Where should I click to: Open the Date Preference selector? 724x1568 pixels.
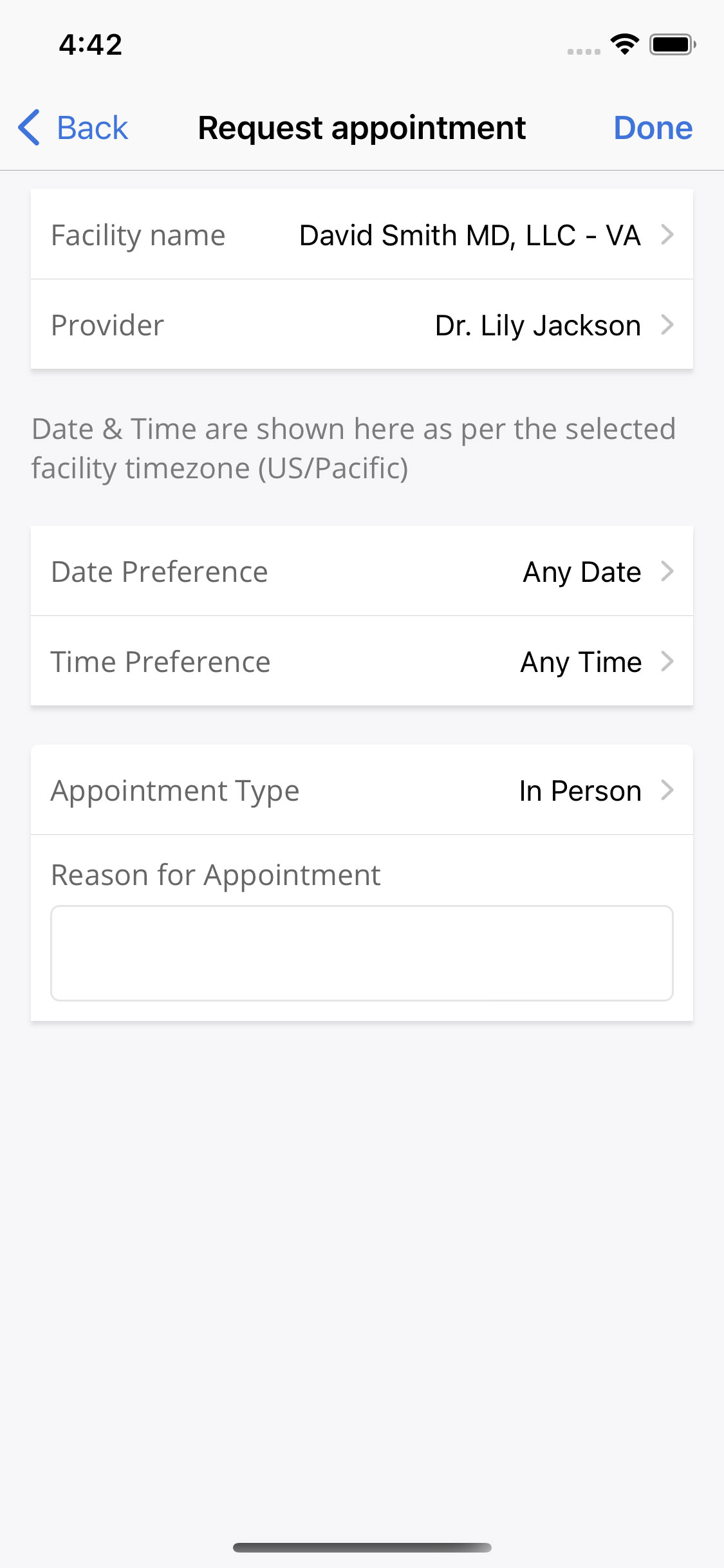click(362, 571)
